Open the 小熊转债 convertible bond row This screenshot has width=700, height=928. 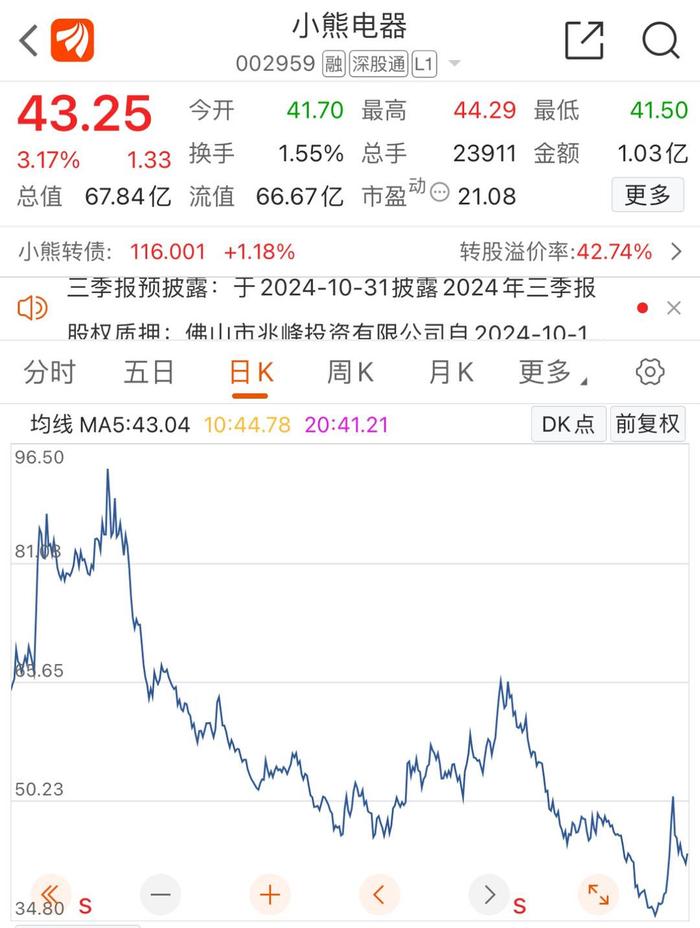[350, 251]
